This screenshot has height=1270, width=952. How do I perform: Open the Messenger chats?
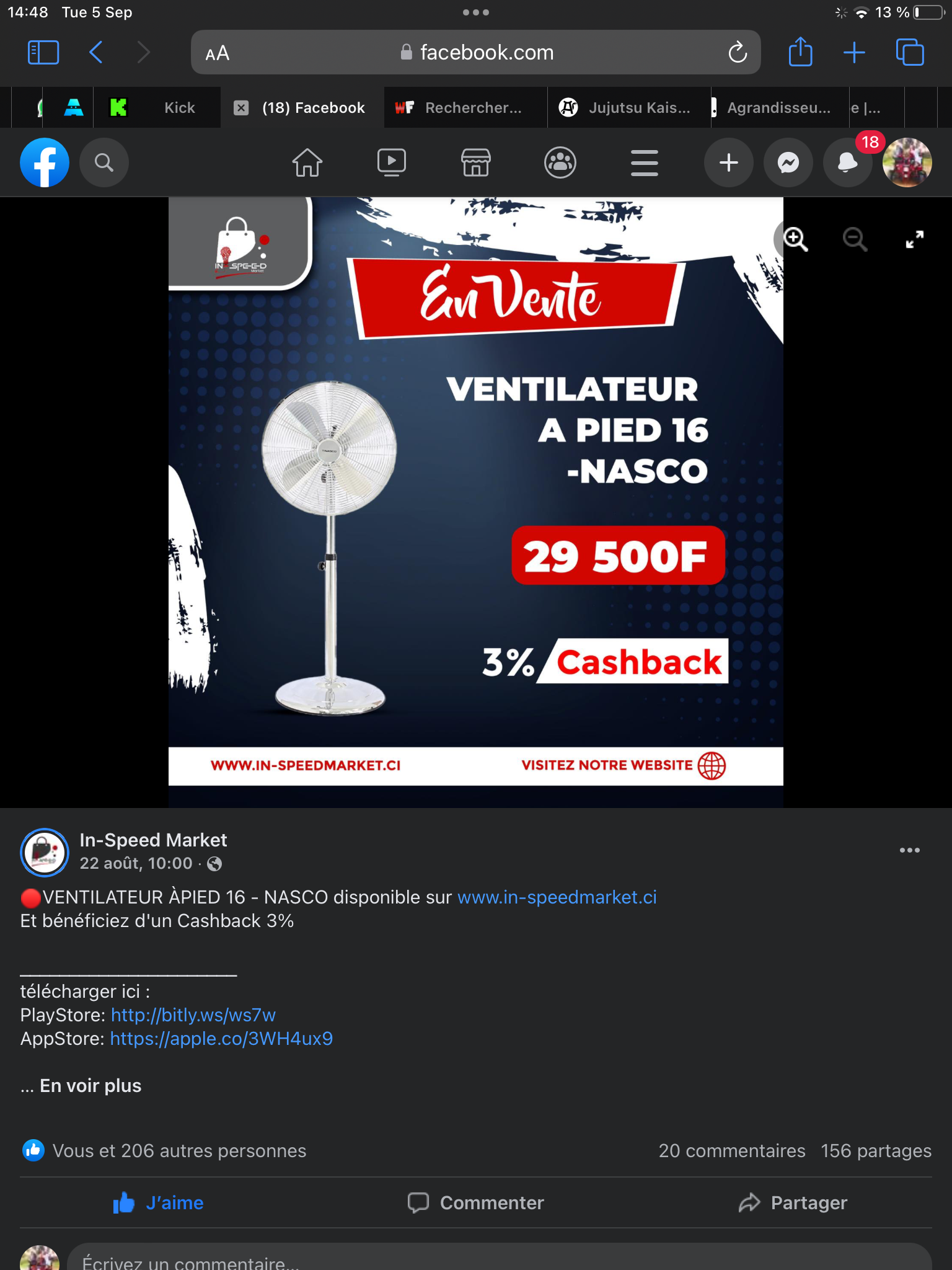point(788,163)
